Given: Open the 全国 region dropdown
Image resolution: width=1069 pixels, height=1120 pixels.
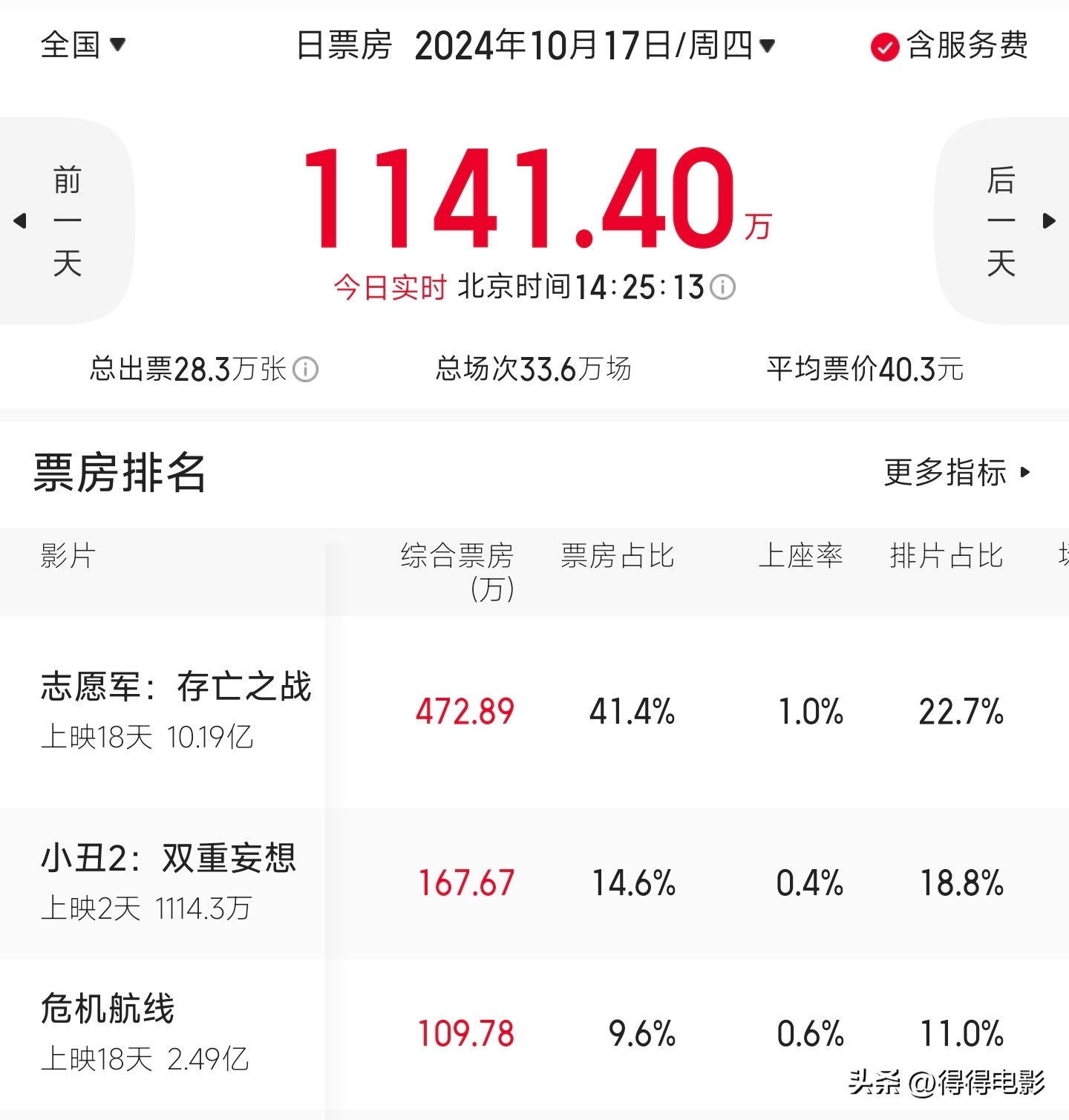Looking at the screenshot, I should (x=82, y=45).
